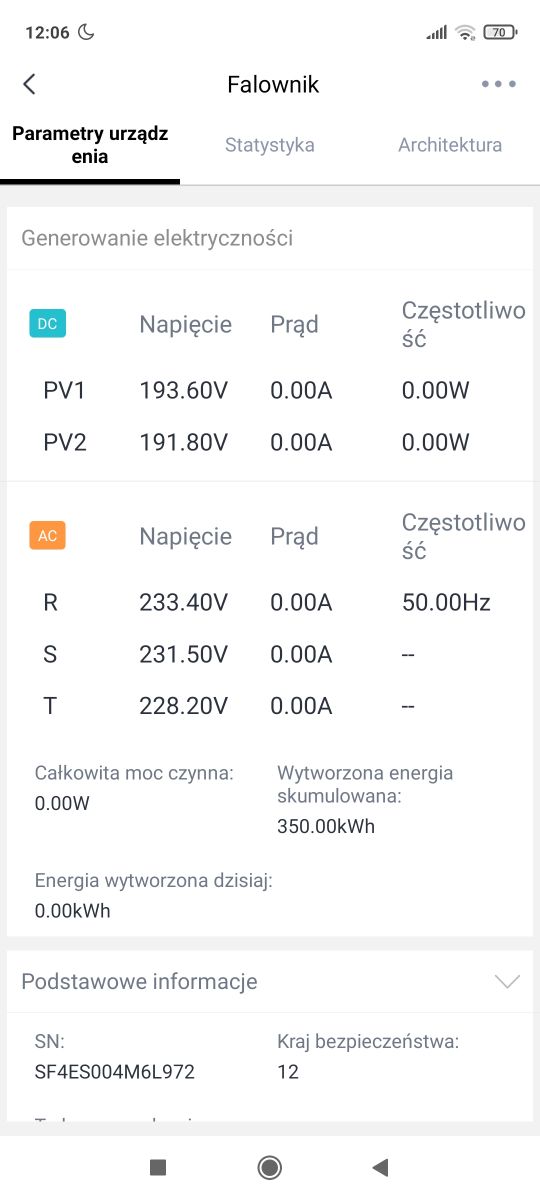Switch to the Architektura tab
Screen dimensions: 540x1200
[x=450, y=145]
